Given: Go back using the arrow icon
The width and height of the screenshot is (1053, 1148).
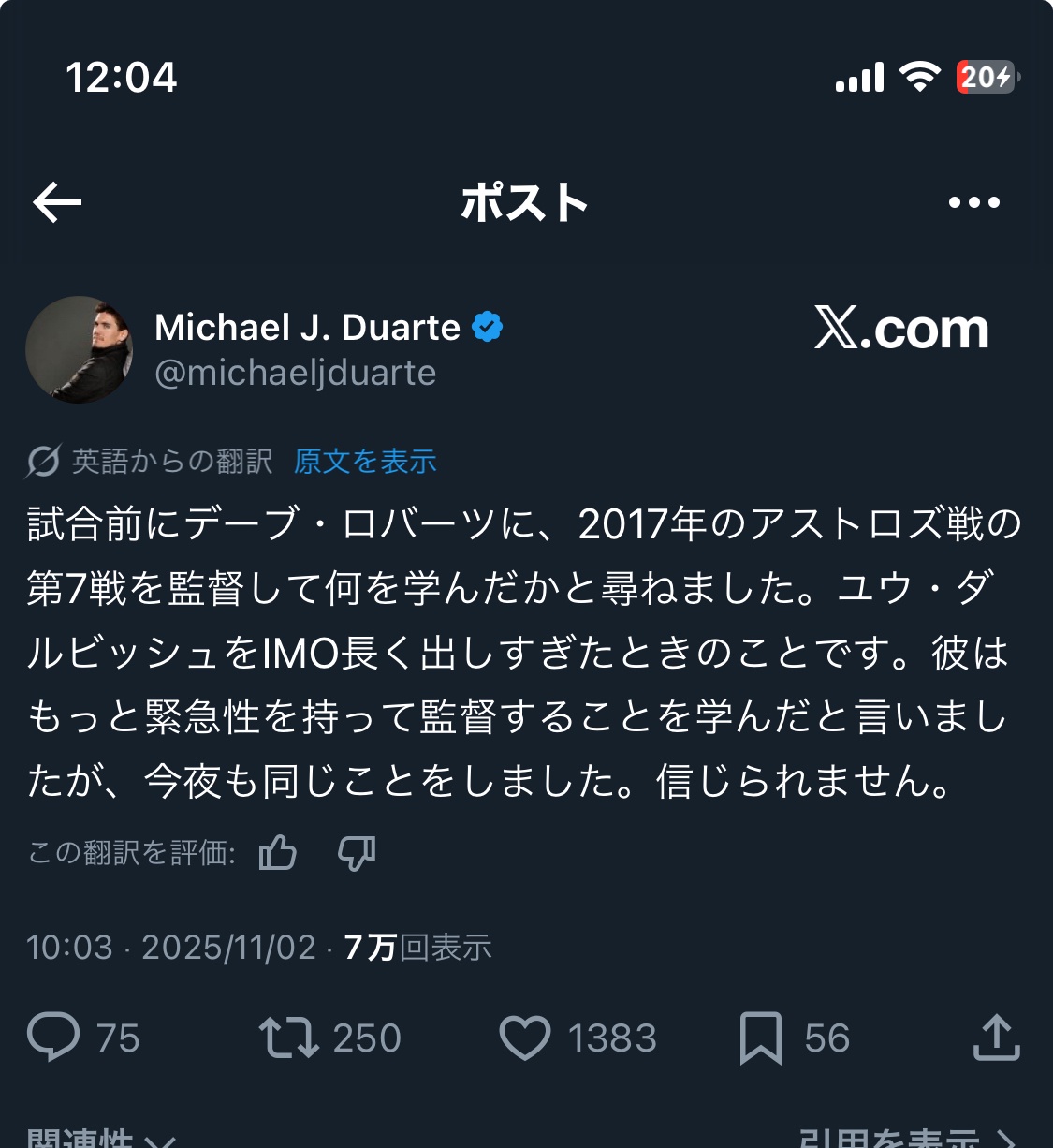Looking at the screenshot, I should (x=57, y=202).
